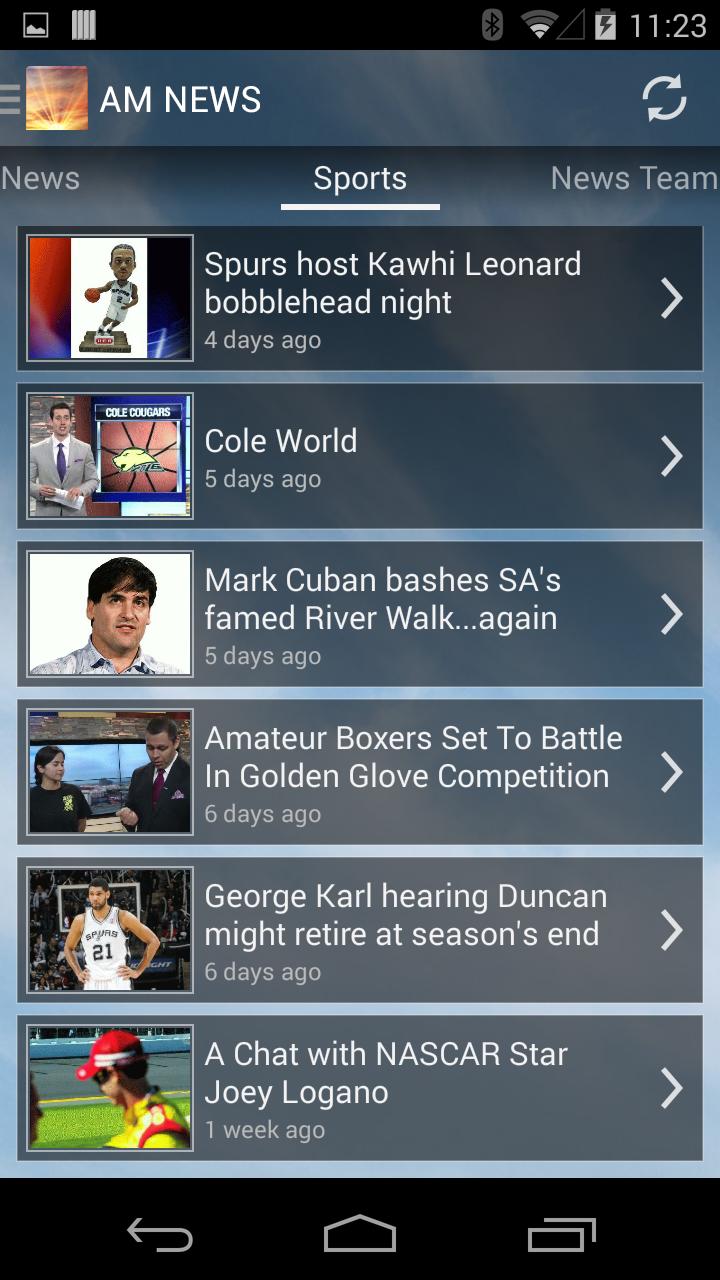This screenshot has height=1280, width=720.
Task: Switch to the News tab
Action: coord(40,179)
